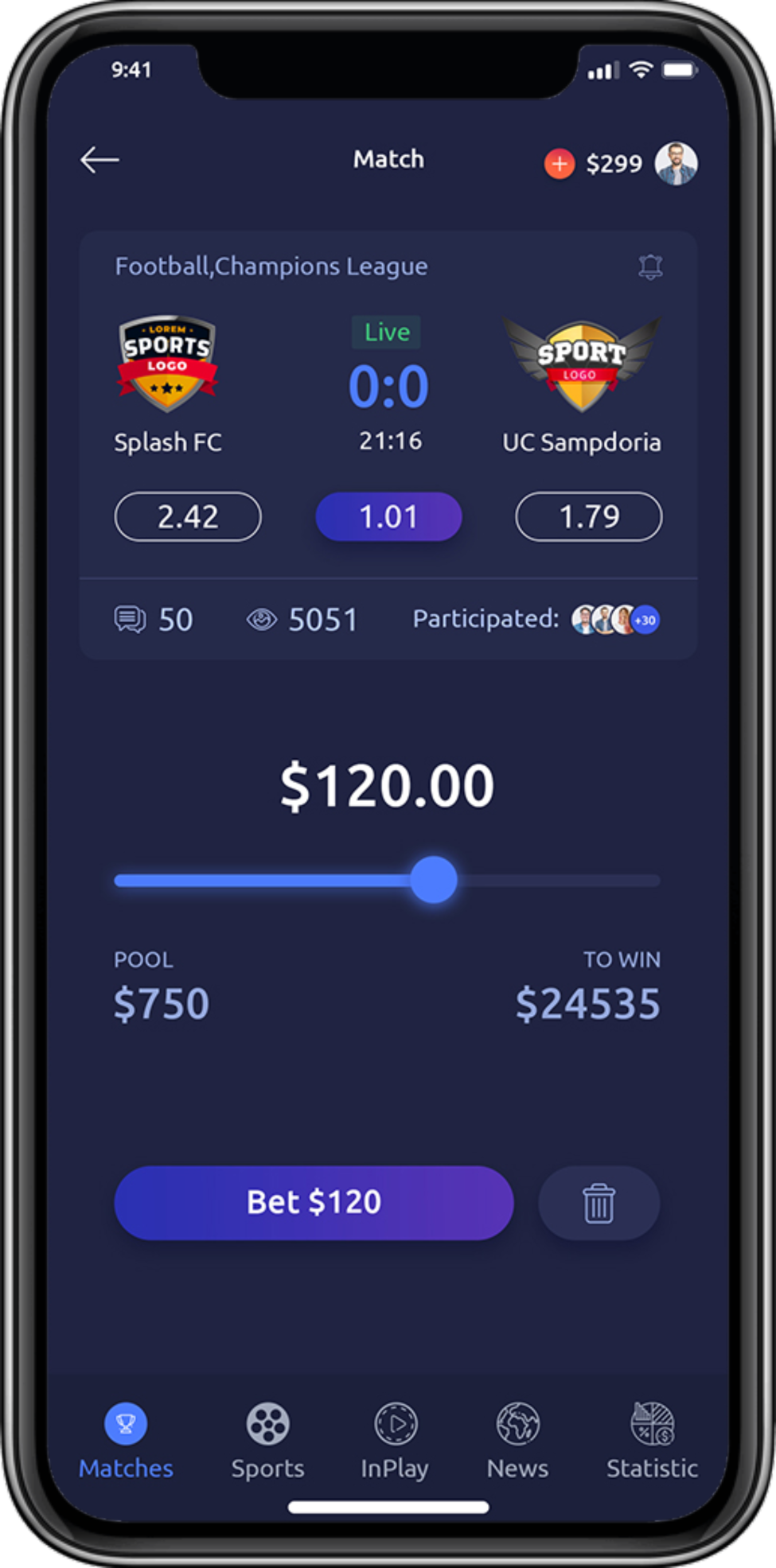776x1568 pixels.
Task: Delete the bet with the trash button
Action: (x=599, y=1203)
